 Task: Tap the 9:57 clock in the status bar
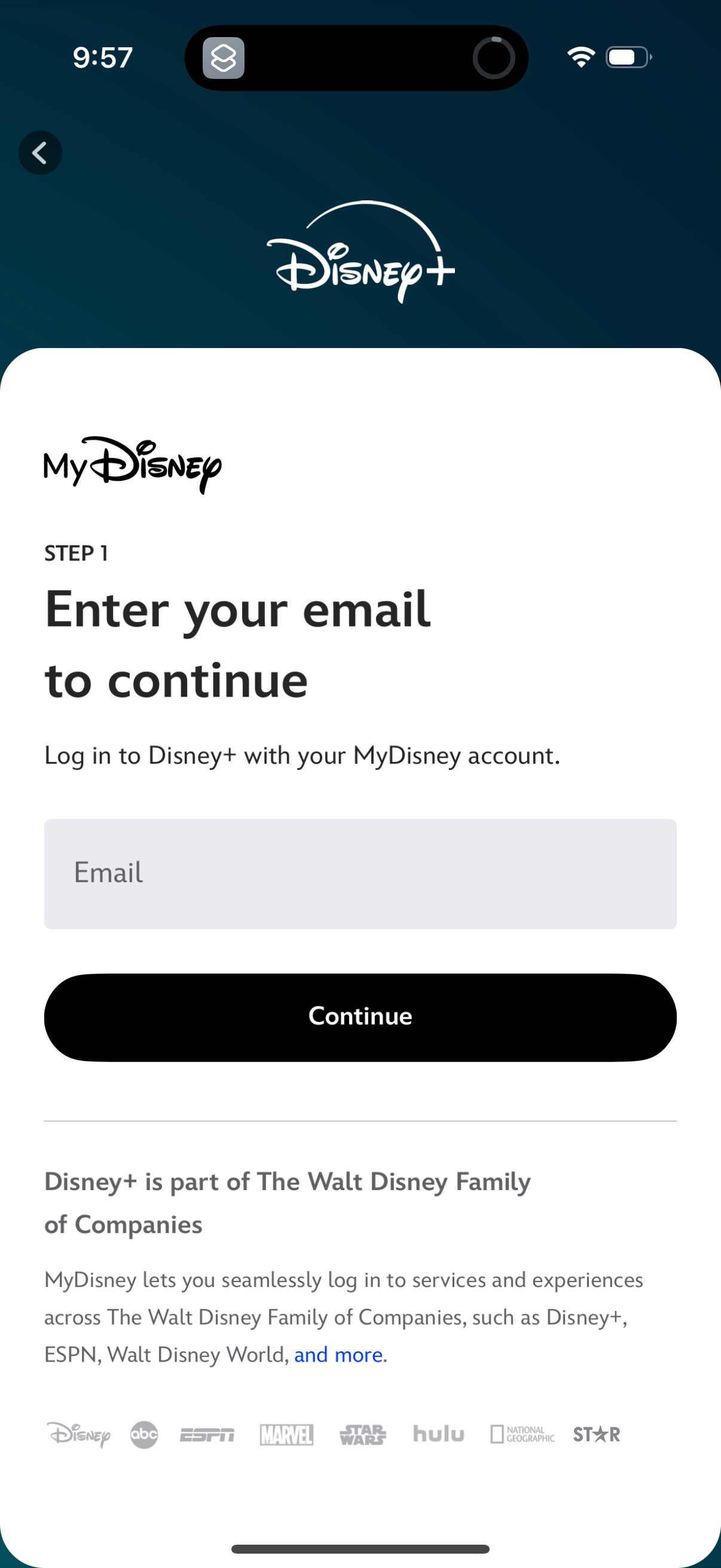102,57
